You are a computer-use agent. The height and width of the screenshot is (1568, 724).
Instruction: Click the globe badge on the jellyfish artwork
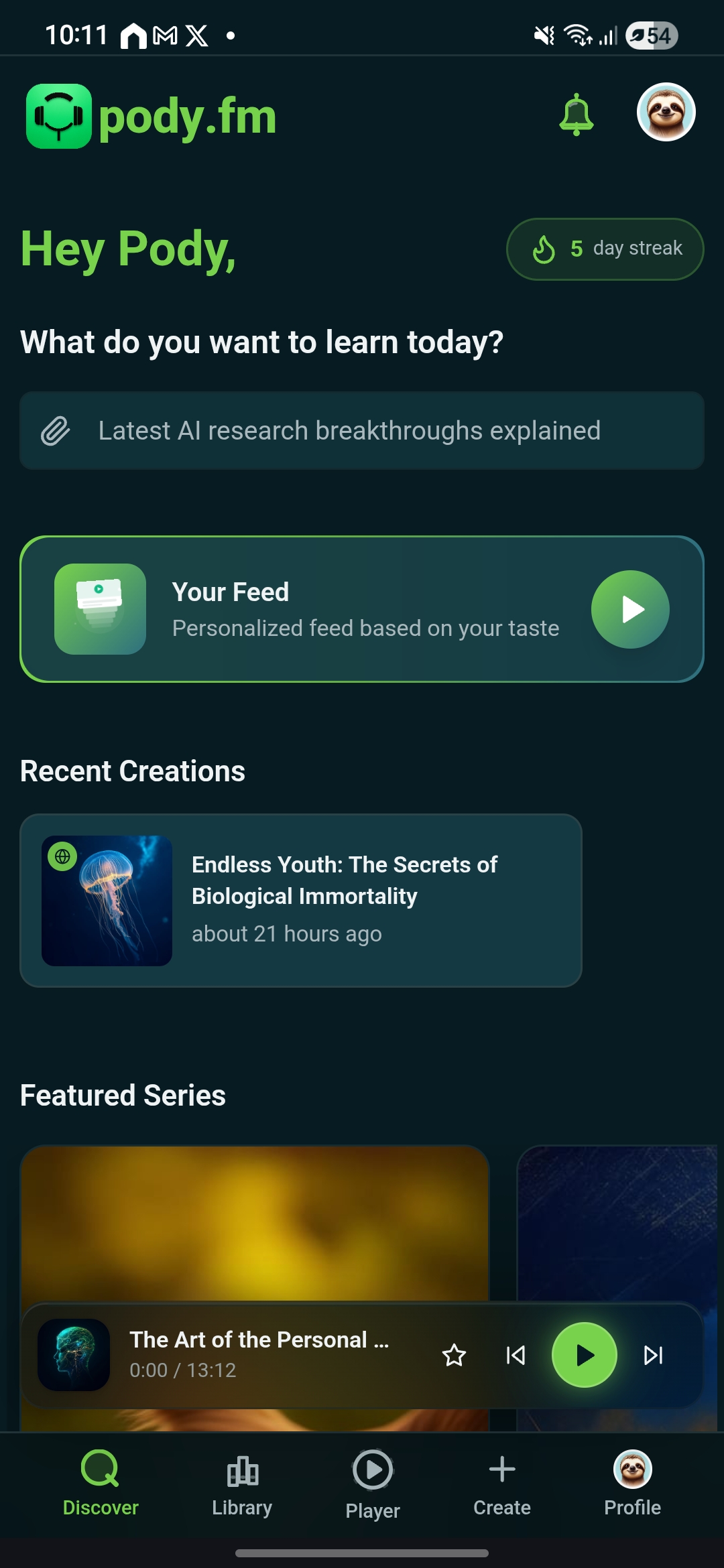pyautogui.click(x=64, y=856)
